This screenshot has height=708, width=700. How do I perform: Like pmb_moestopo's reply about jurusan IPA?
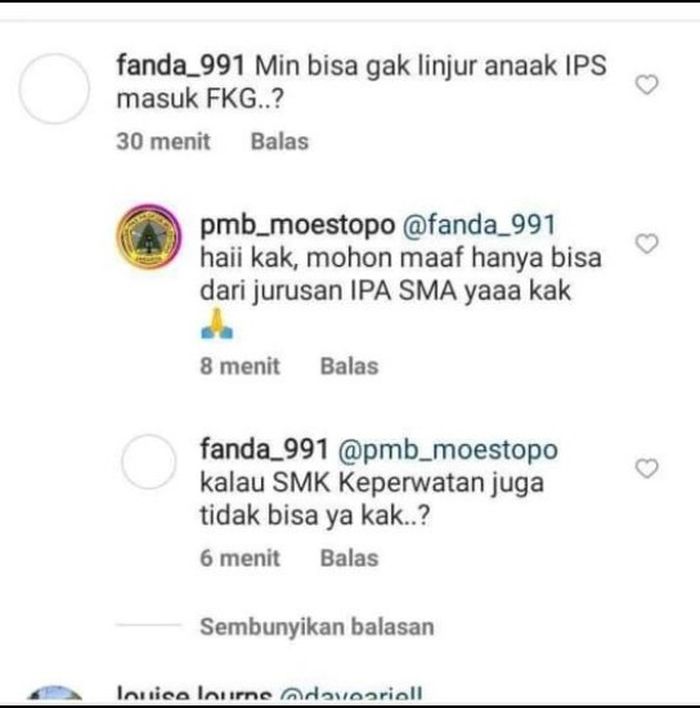(x=647, y=243)
